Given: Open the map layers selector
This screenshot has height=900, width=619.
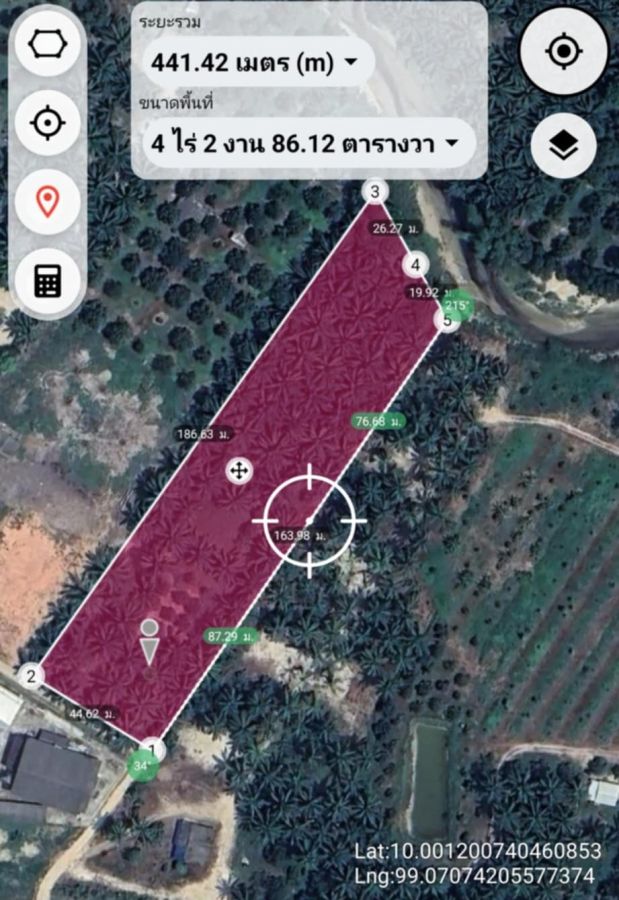Looking at the screenshot, I should pyautogui.click(x=564, y=146).
